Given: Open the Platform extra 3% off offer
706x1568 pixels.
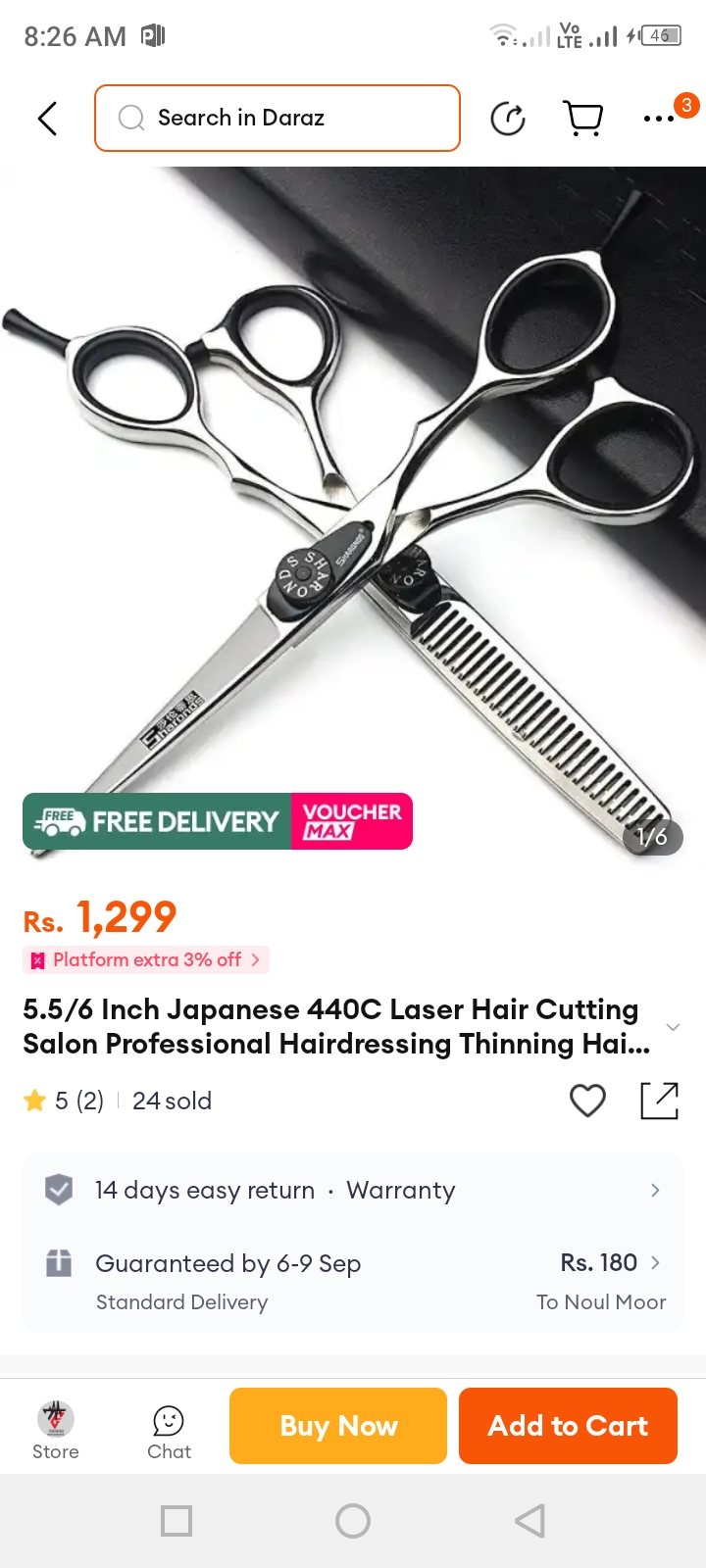Looking at the screenshot, I should (x=146, y=960).
